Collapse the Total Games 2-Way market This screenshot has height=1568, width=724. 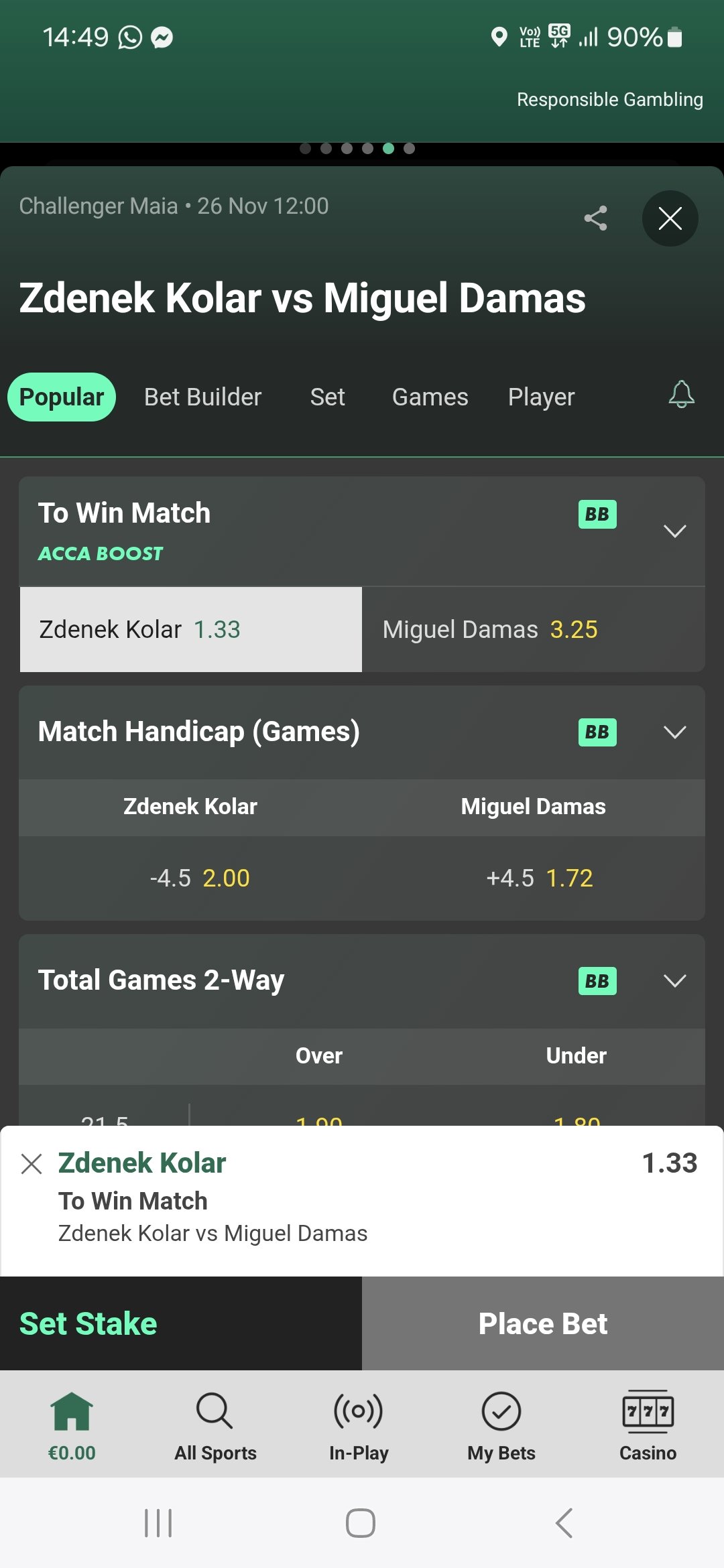[x=674, y=981]
